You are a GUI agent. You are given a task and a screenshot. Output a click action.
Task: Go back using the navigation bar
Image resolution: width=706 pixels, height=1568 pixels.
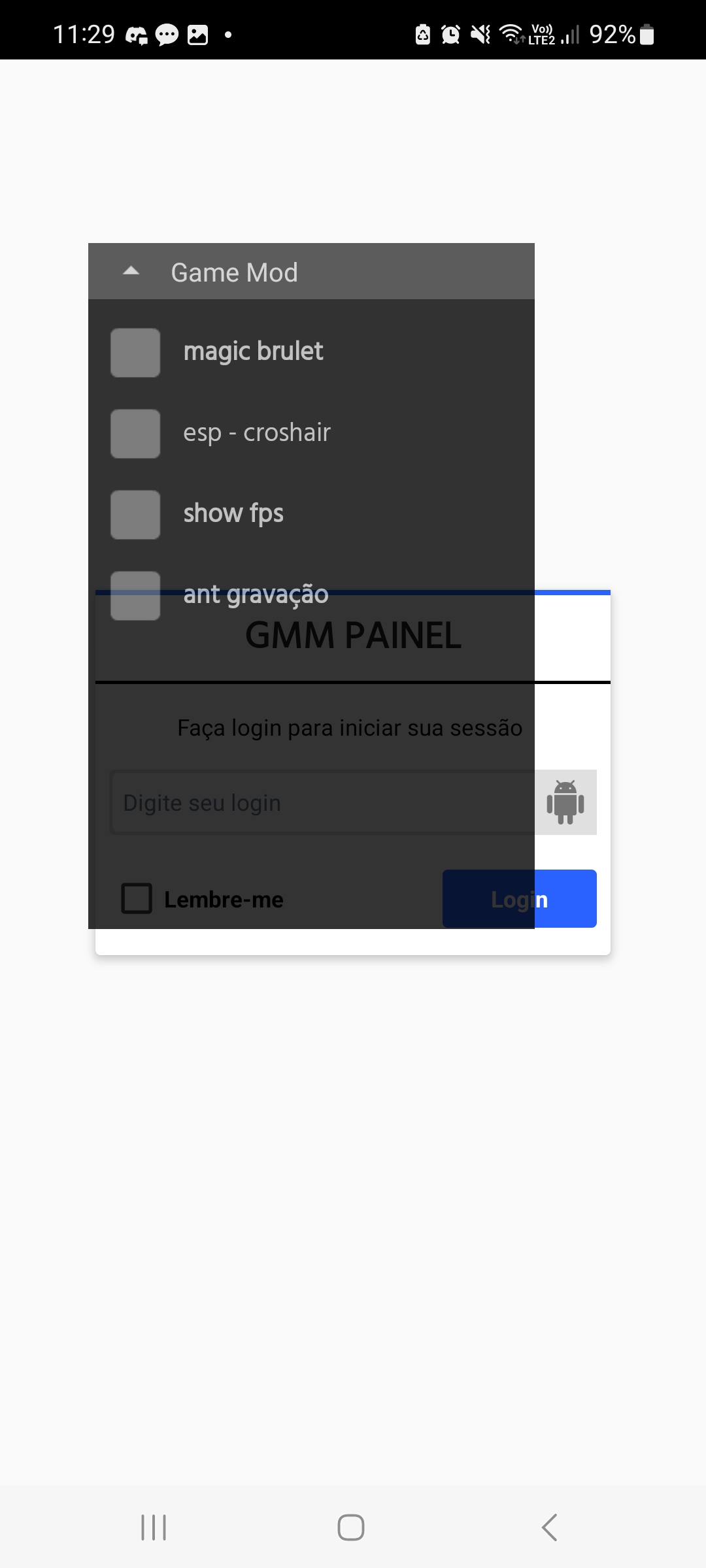coord(550,1527)
